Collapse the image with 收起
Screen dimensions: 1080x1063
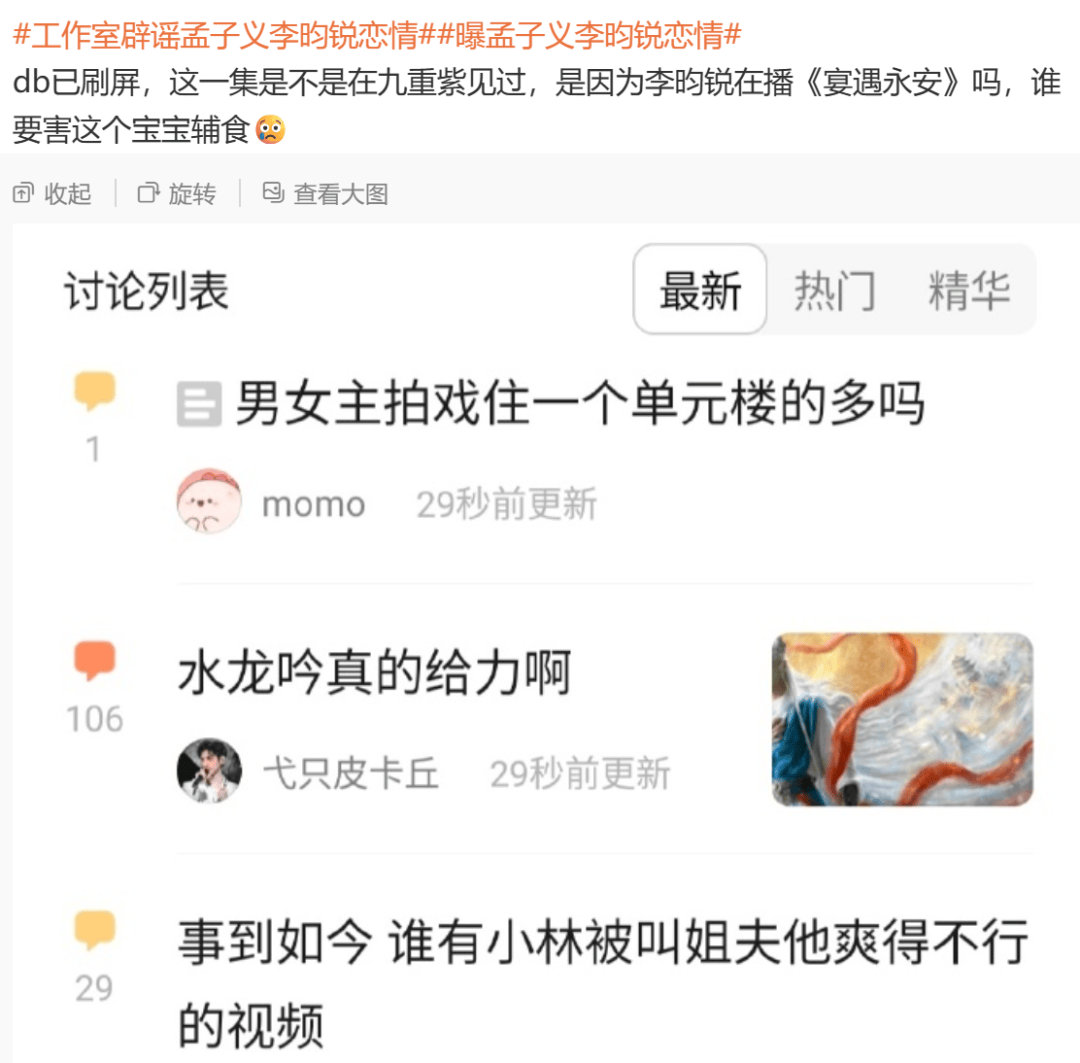53,193
